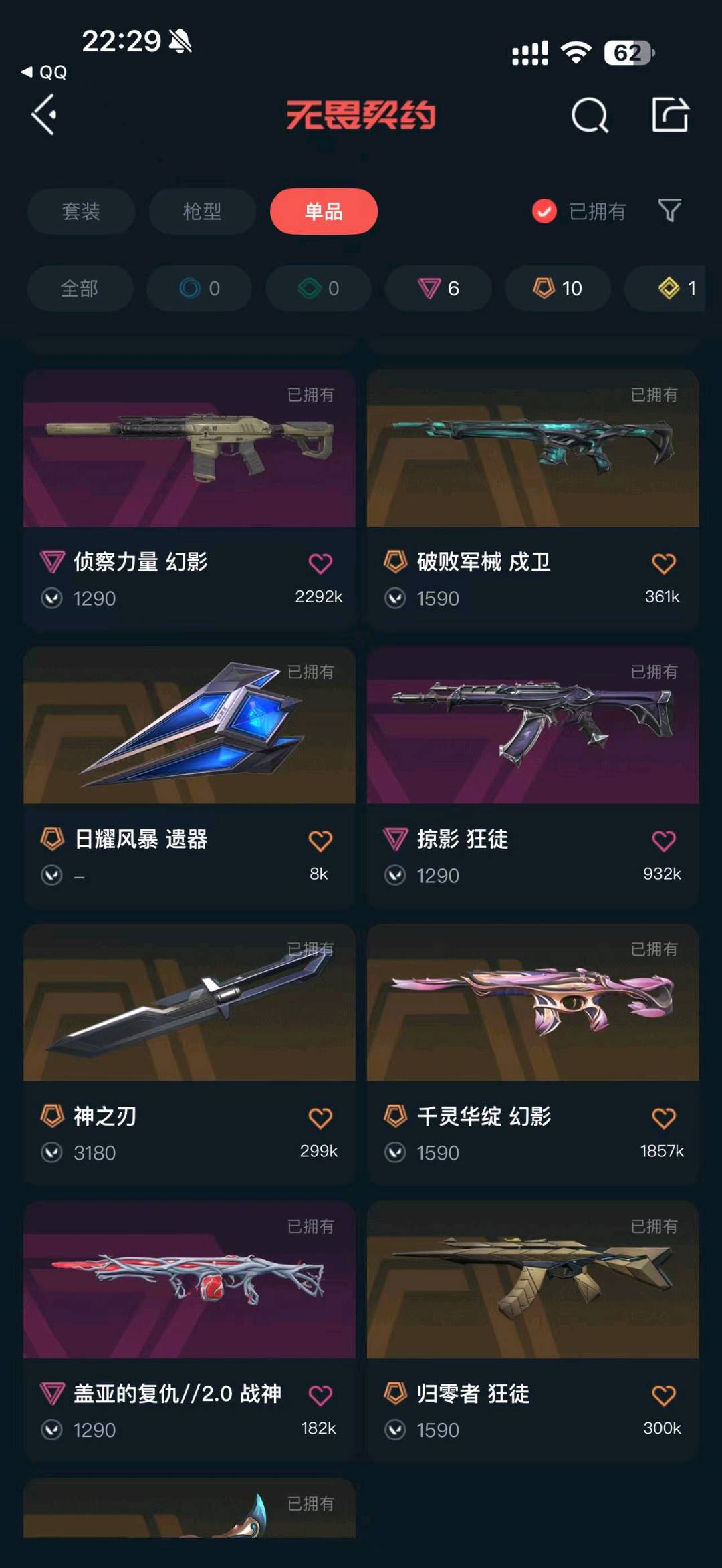This screenshot has height=1568, width=722.
Task: Go back using the top-left arrow
Action: coord(44,115)
